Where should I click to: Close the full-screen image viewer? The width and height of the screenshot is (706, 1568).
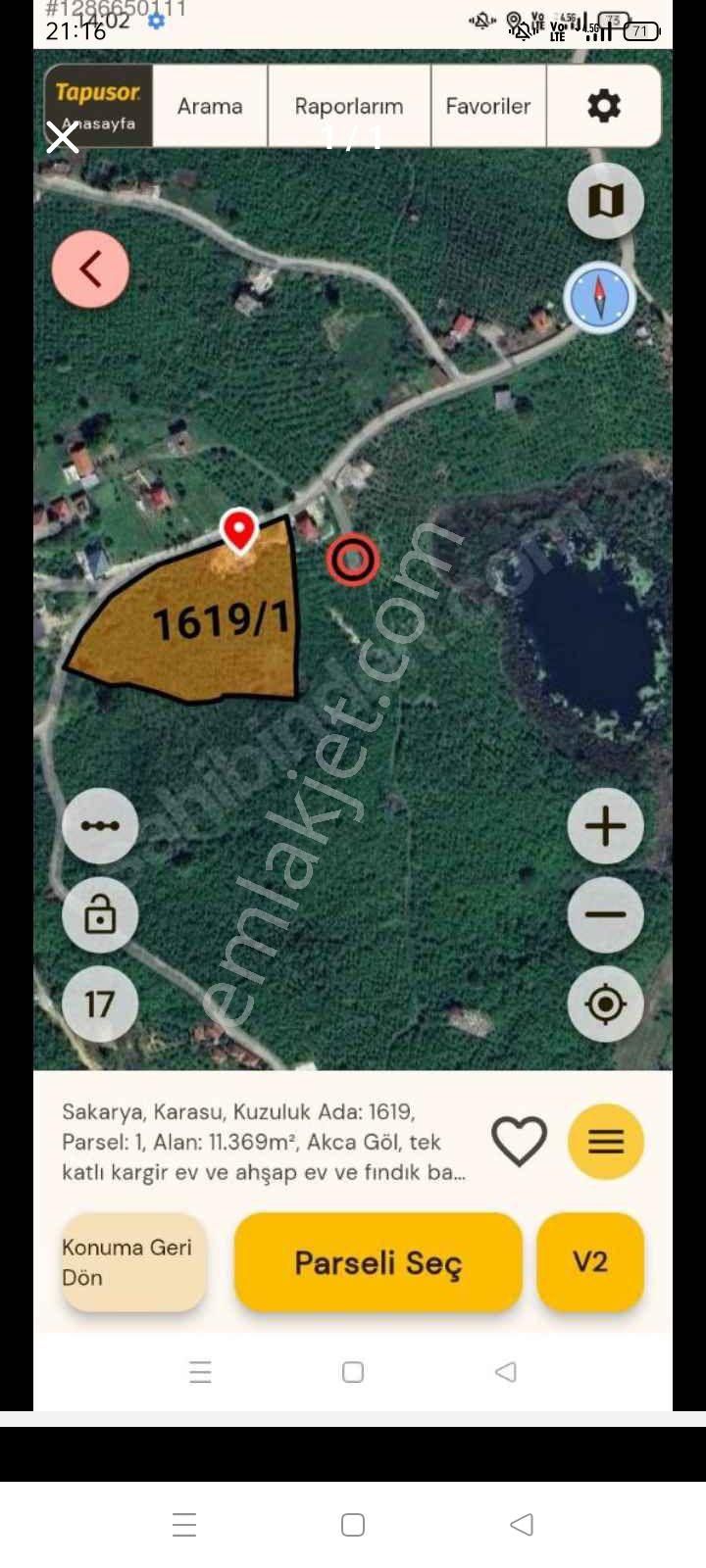[62, 137]
